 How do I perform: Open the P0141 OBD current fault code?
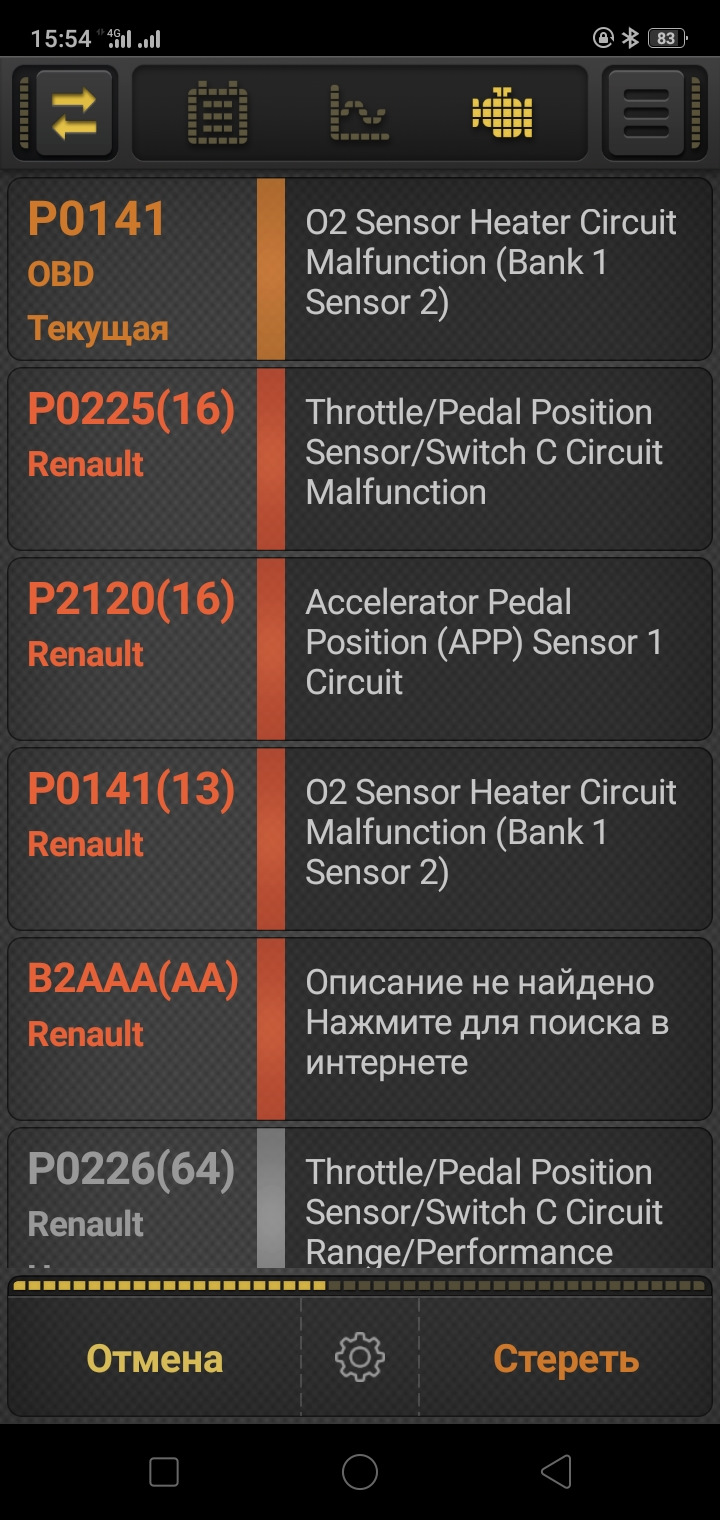tap(360, 269)
